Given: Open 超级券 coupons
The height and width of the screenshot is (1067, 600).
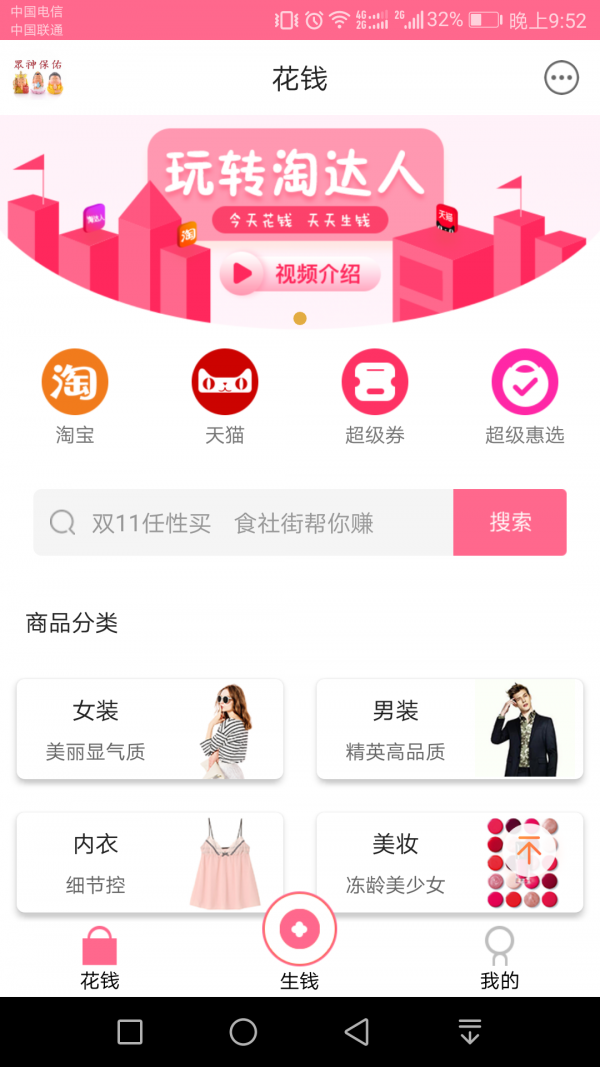Looking at the screenshot, I should pyautogui.click(x=375, y=396).
